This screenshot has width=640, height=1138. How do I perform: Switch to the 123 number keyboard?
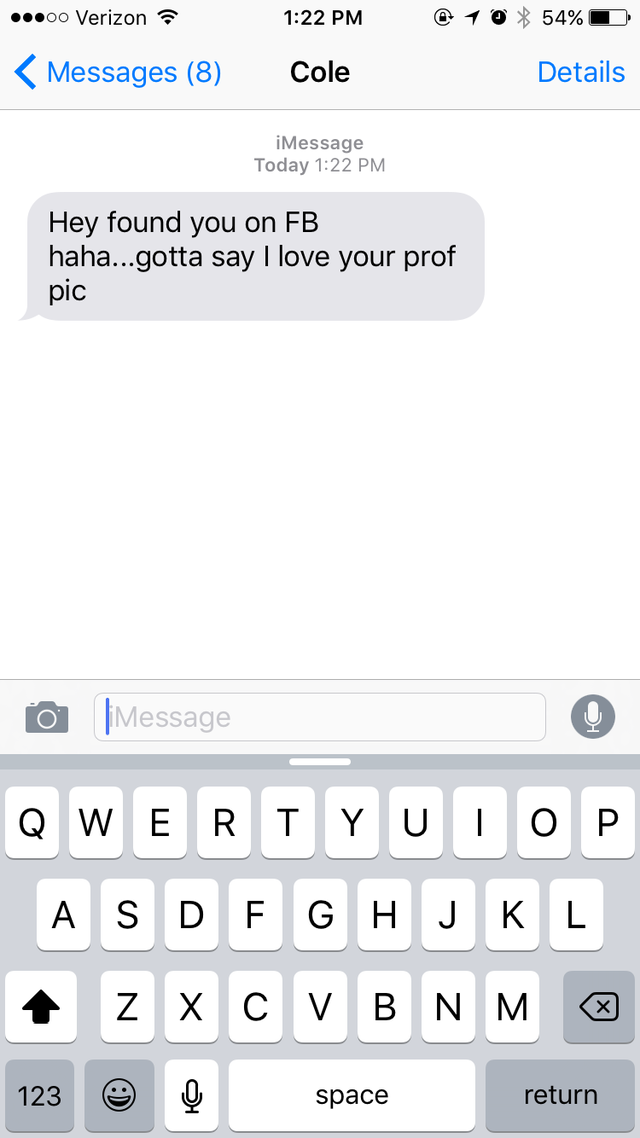pos(40,1095)
